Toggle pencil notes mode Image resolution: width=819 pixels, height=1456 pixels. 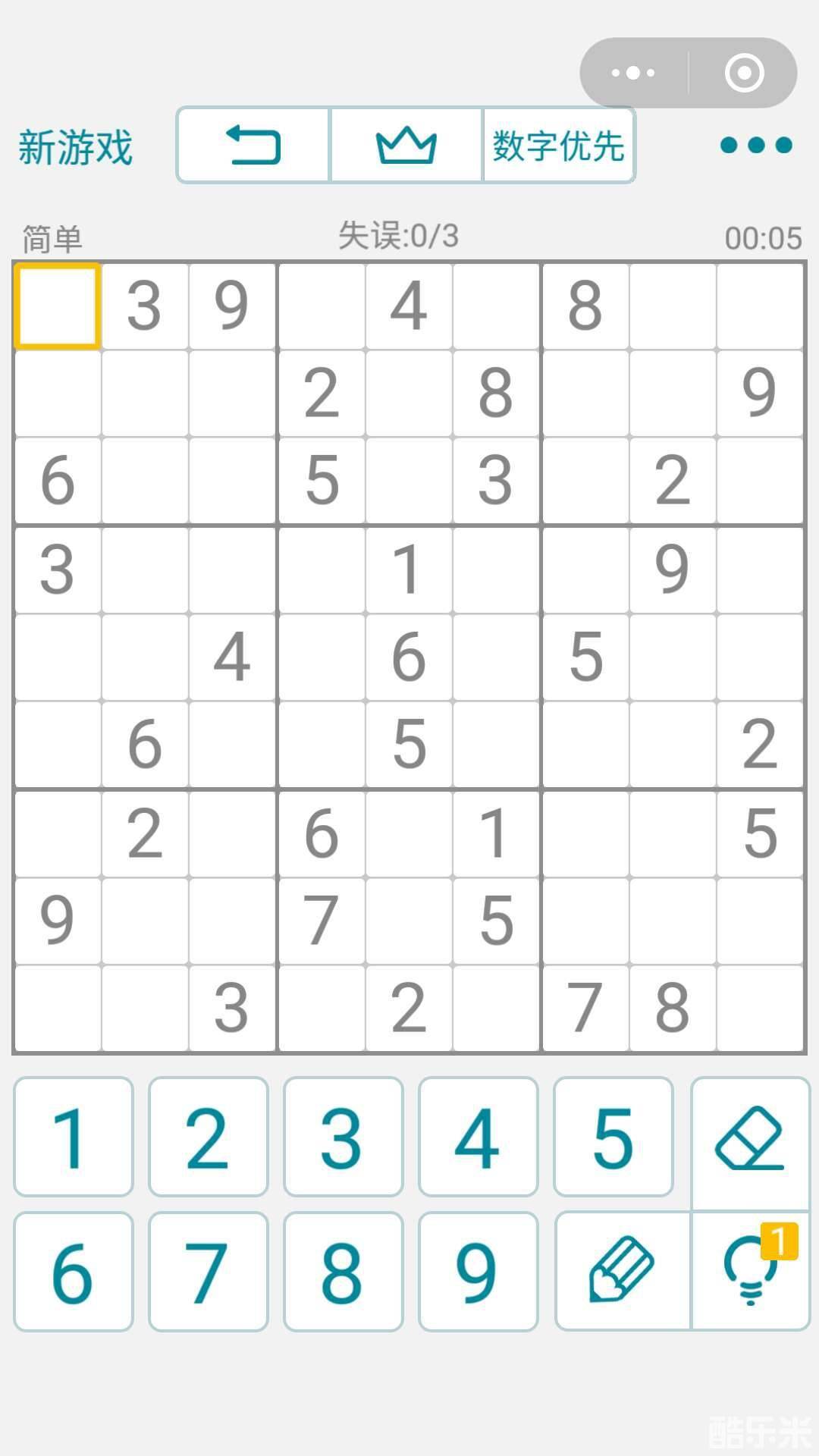623,1271
